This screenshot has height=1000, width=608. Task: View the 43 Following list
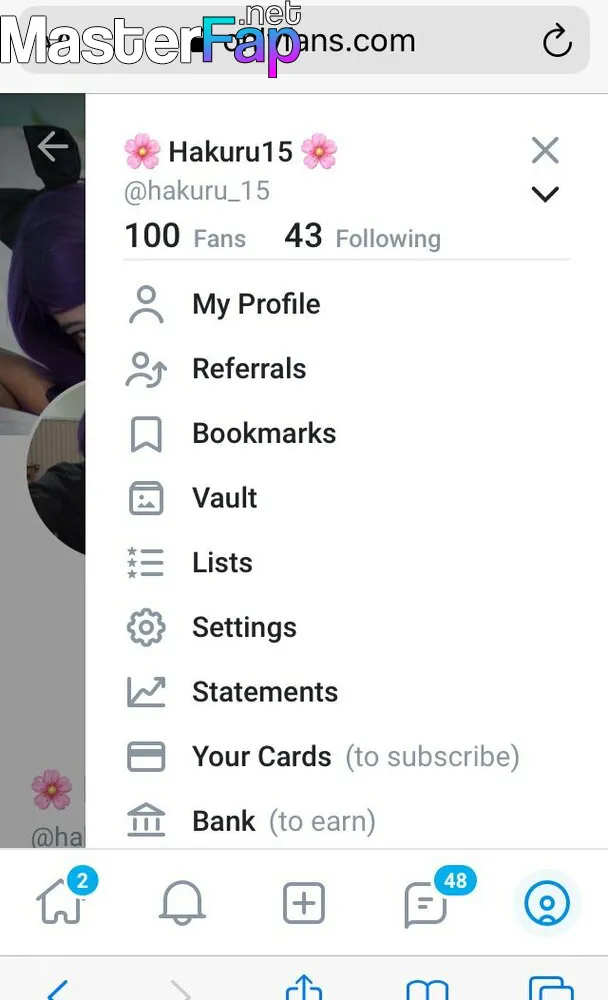[362, 236]
